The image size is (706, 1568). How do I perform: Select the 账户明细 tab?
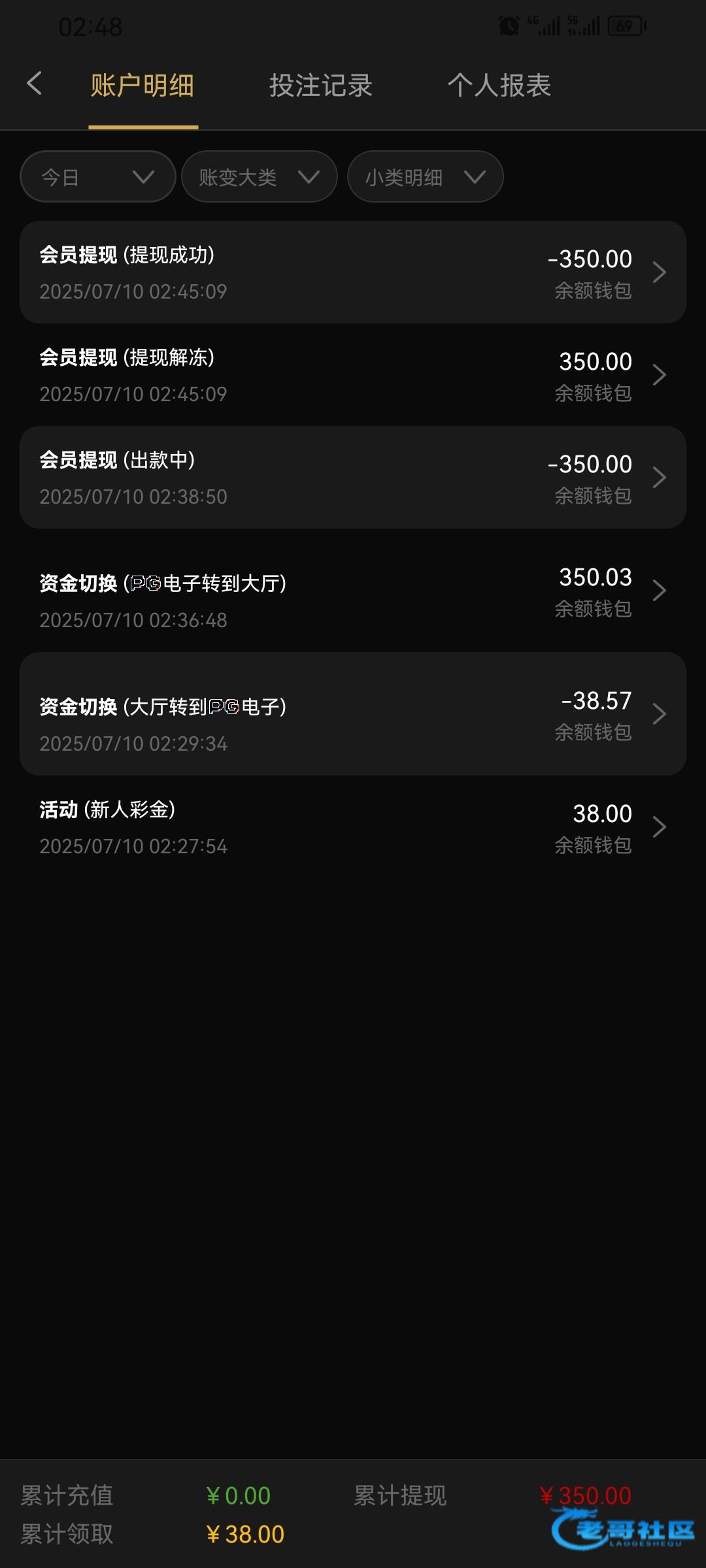[x=143, y=86]
